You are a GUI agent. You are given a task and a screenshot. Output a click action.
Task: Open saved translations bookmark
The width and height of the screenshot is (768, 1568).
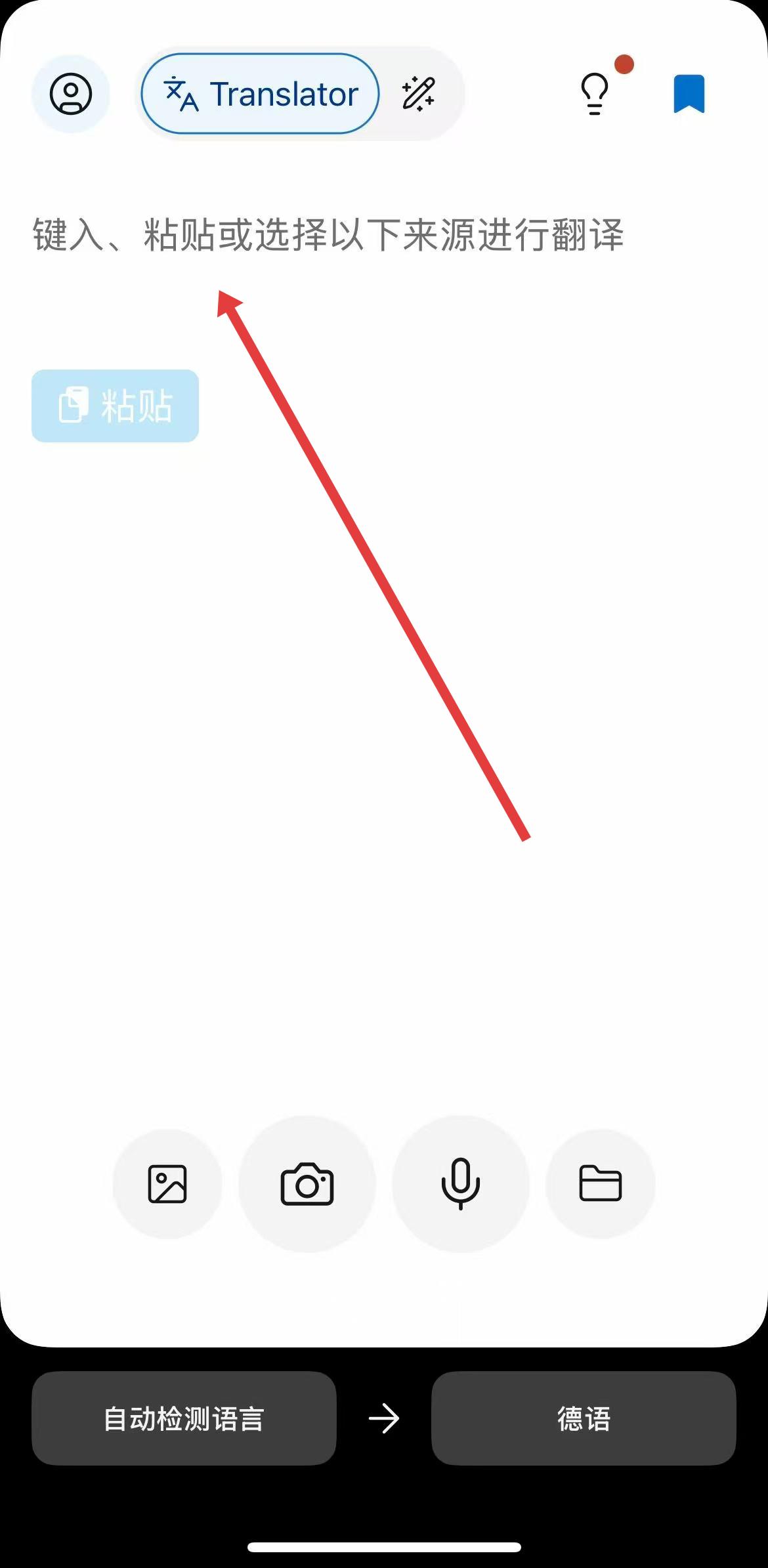pos(689,94)
